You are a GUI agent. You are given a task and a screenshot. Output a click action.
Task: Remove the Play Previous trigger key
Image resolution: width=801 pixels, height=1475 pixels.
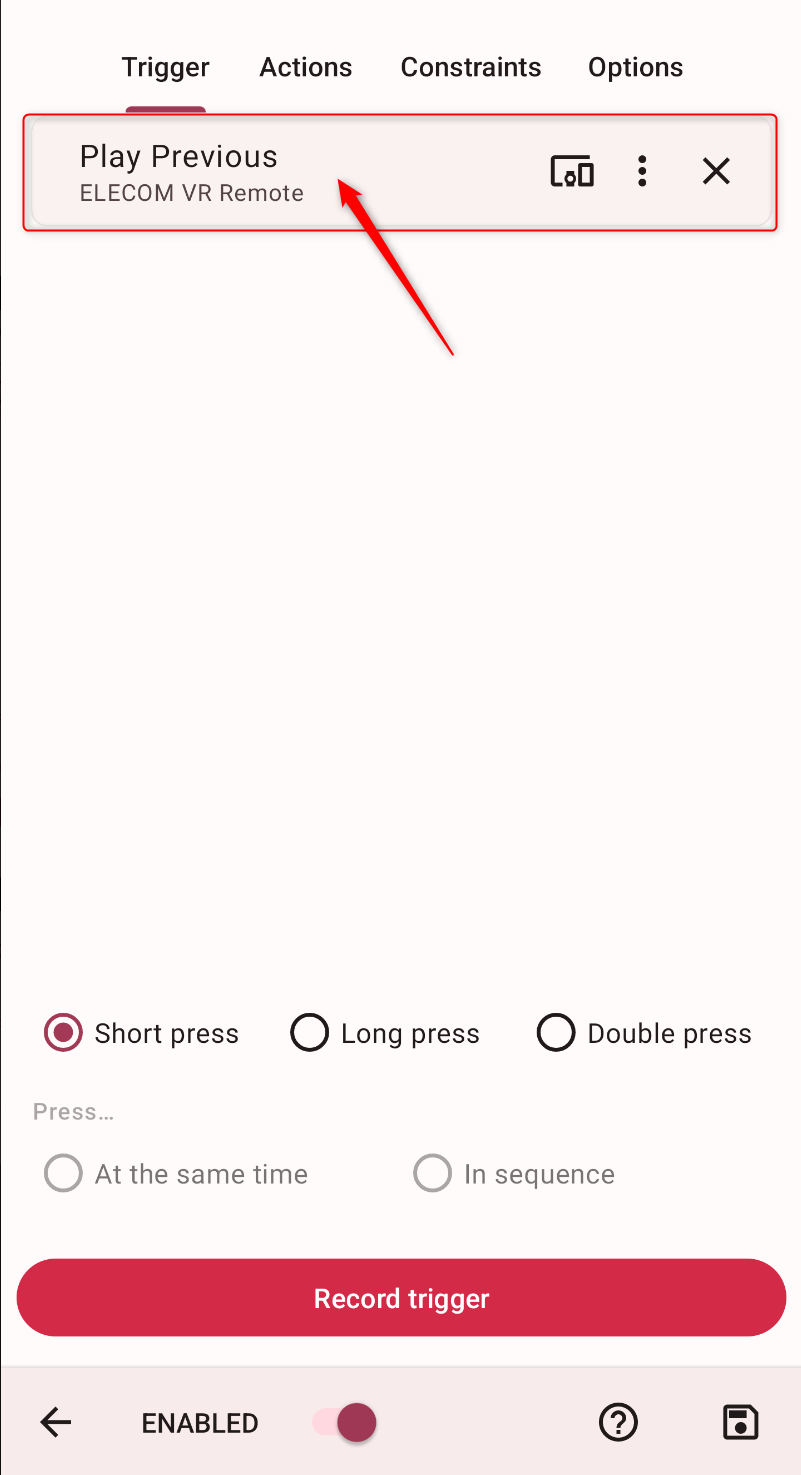tap(716, 172)
